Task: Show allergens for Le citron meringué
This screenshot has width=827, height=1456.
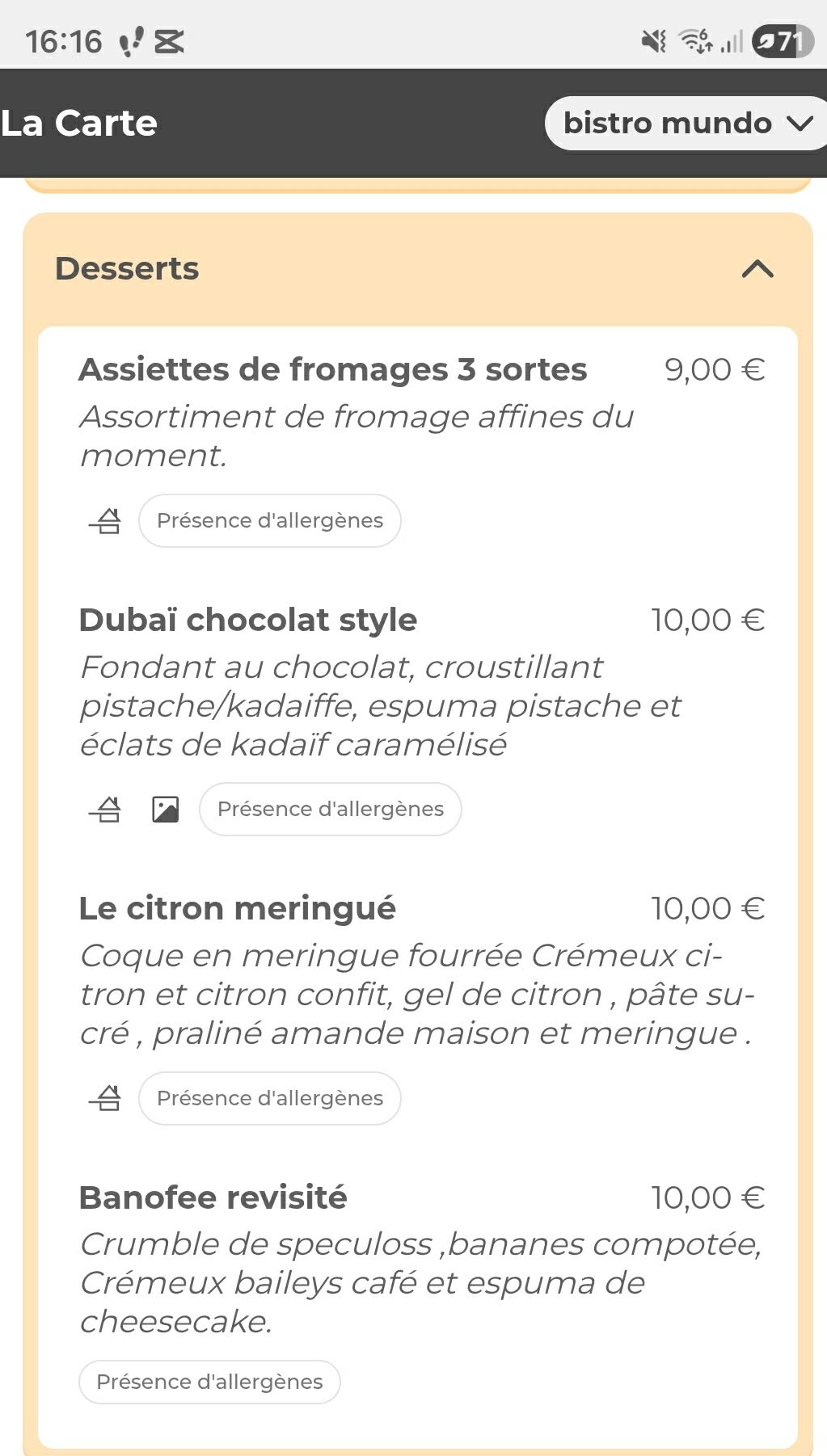Action: point(270,1099)
